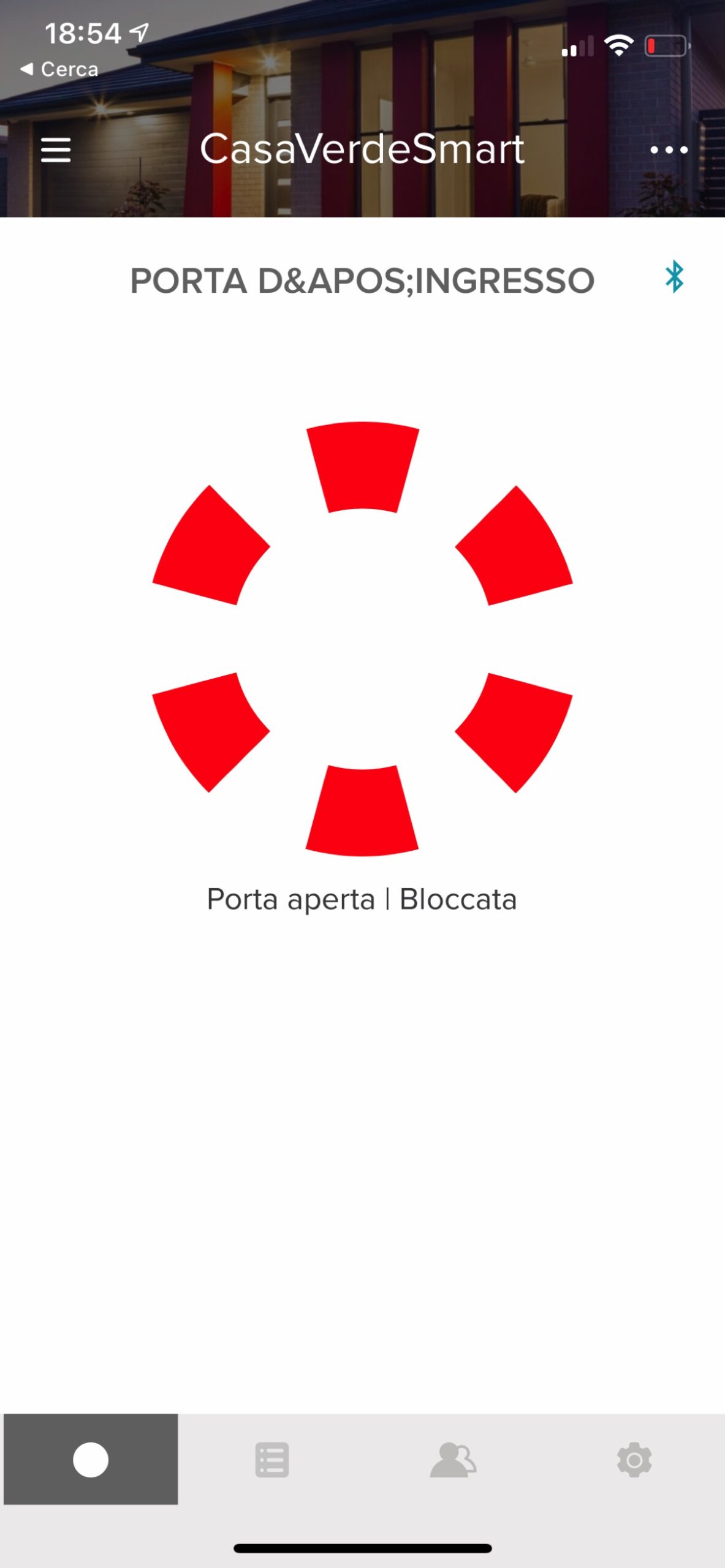Screen dimensions: 725x1568
Task: Open the three-dot overflow menu
Action: tap(669, 150)
